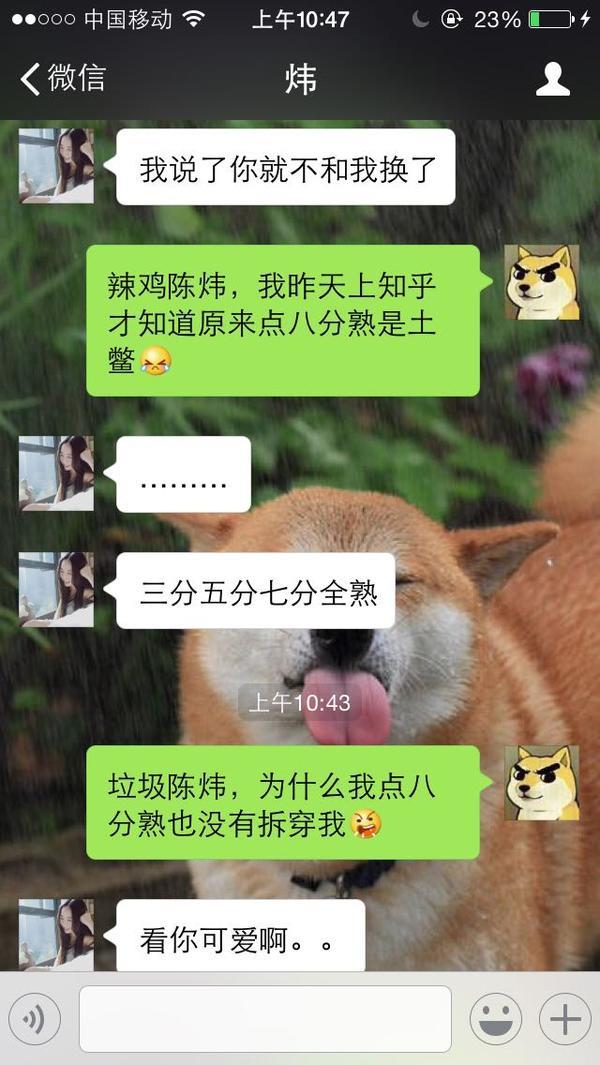Tap the doge avatar beside 辣鸡陈炜 message

pos(541,282)
